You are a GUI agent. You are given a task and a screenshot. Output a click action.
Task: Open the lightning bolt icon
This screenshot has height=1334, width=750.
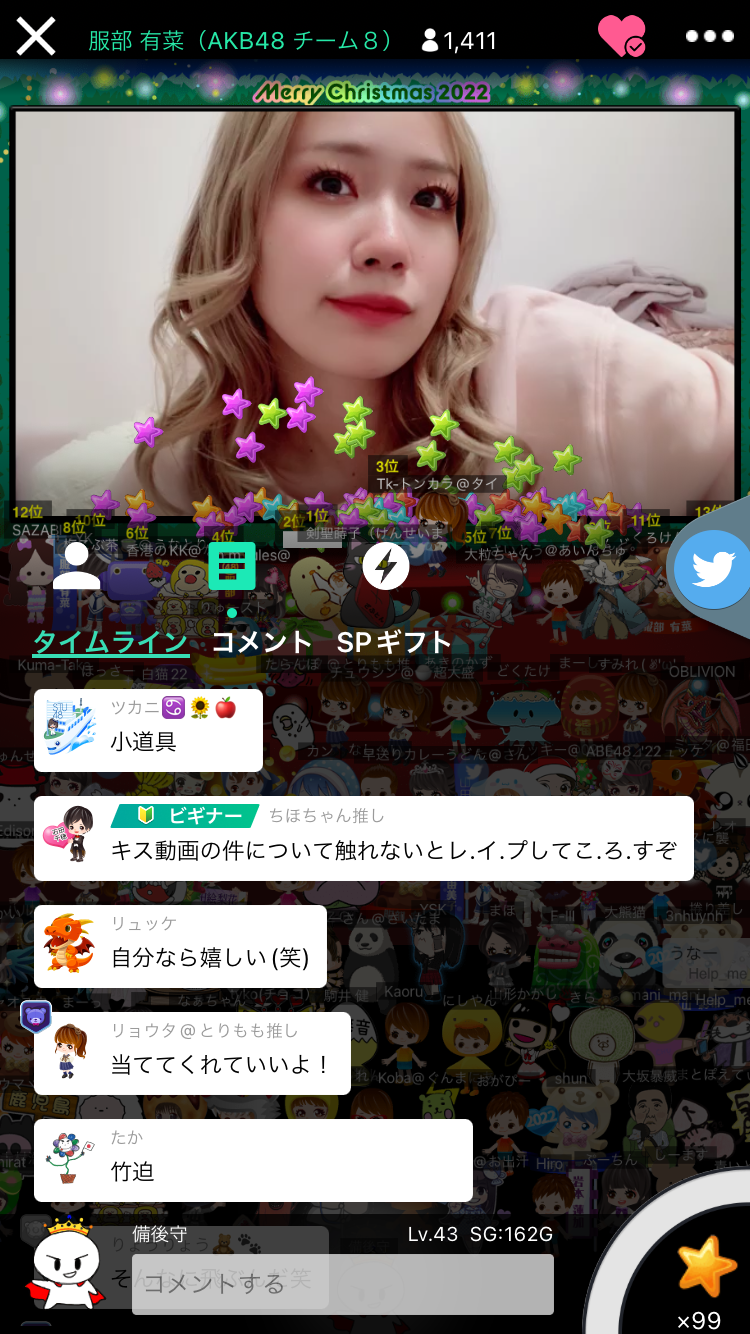point(385,567)
